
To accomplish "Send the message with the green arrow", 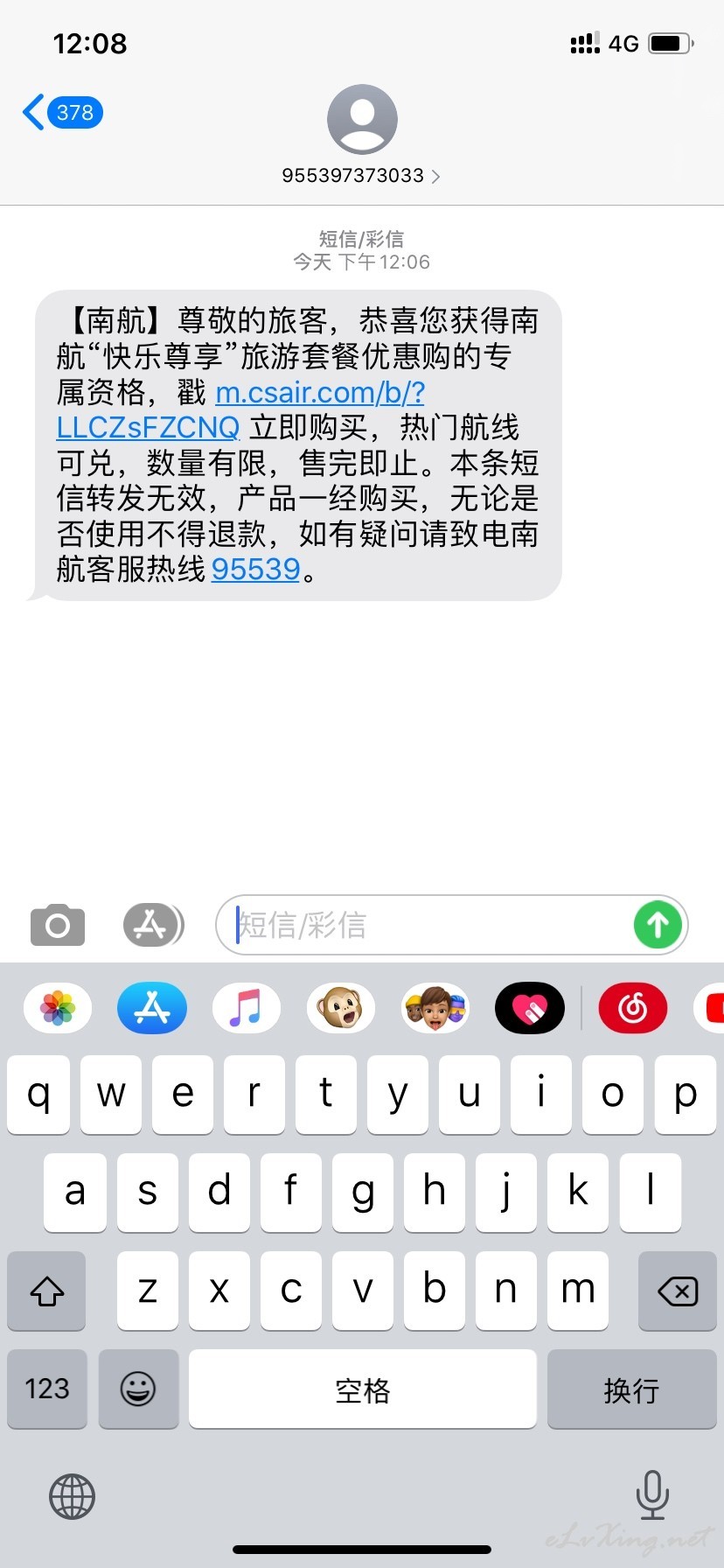I will [658, 925].
